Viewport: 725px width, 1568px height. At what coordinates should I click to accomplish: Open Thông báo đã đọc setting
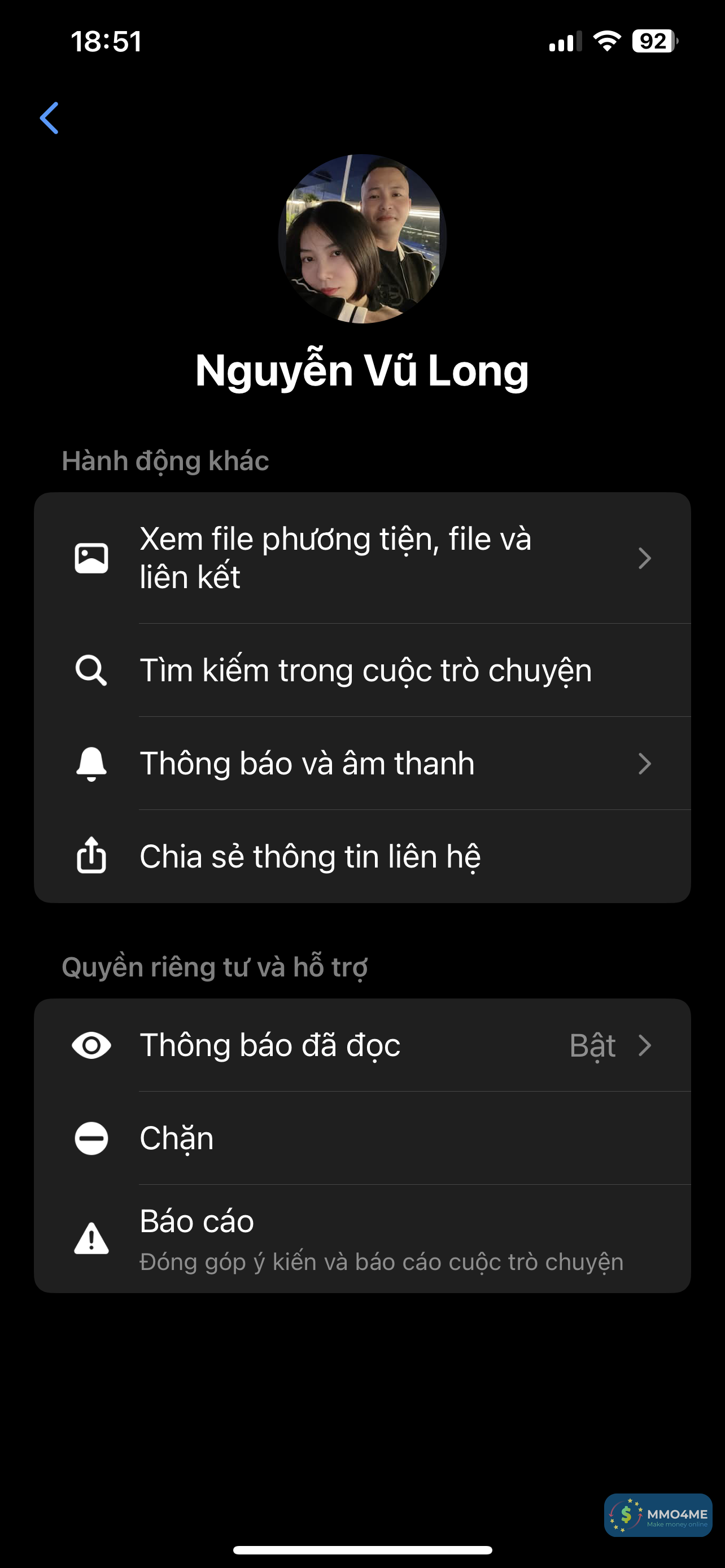point(362,1045)
